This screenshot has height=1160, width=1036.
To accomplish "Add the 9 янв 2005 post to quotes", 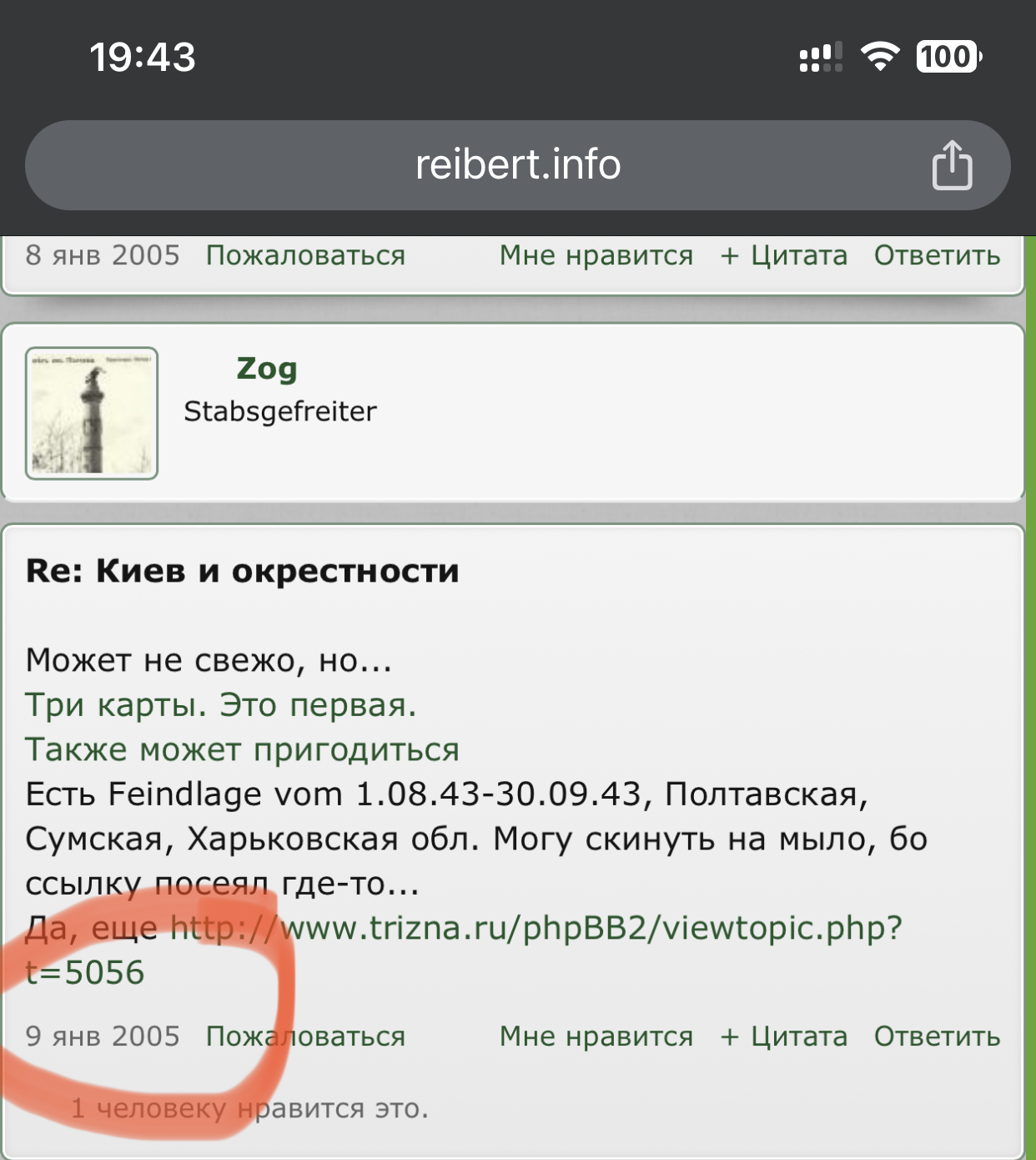I will [x=783, y=1036].
